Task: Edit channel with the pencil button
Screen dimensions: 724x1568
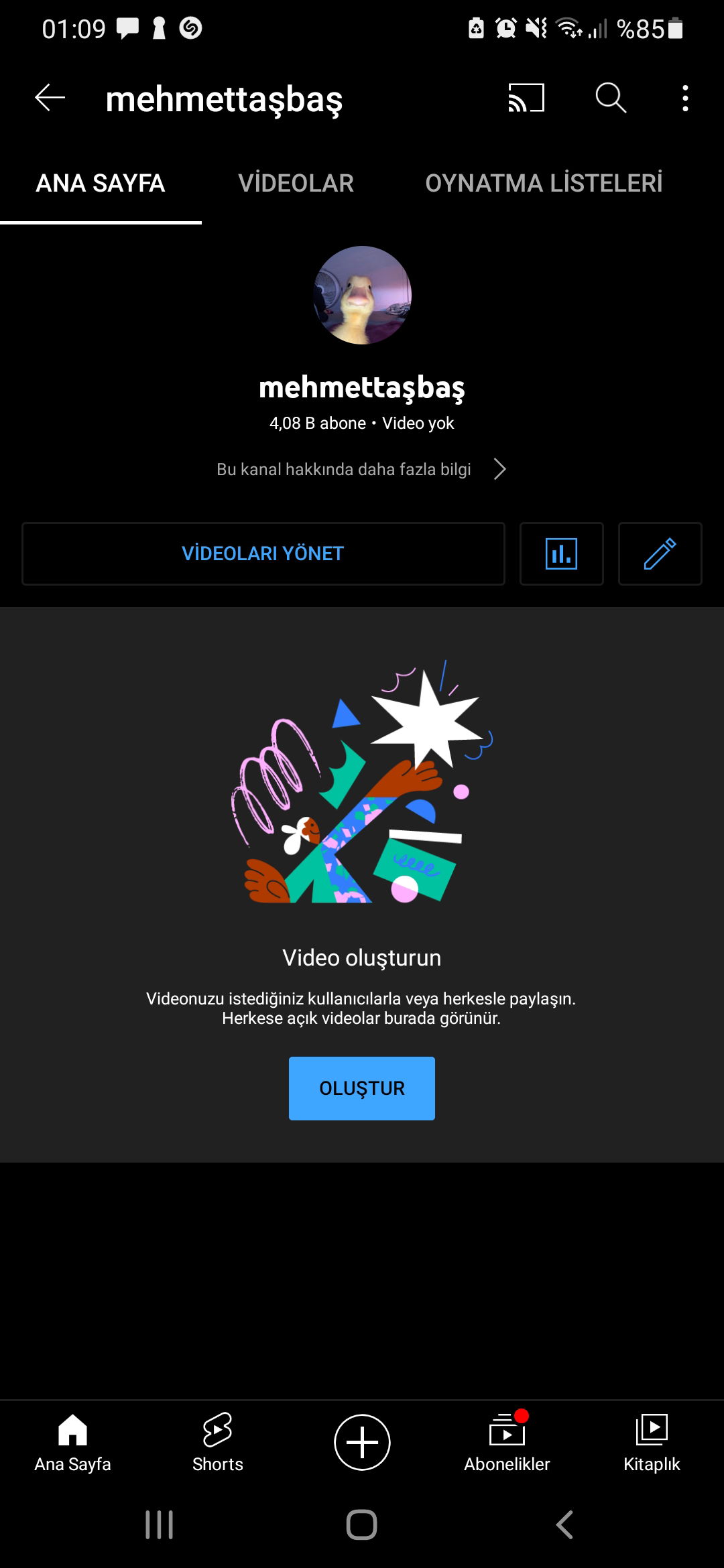Action: point(660,553)
